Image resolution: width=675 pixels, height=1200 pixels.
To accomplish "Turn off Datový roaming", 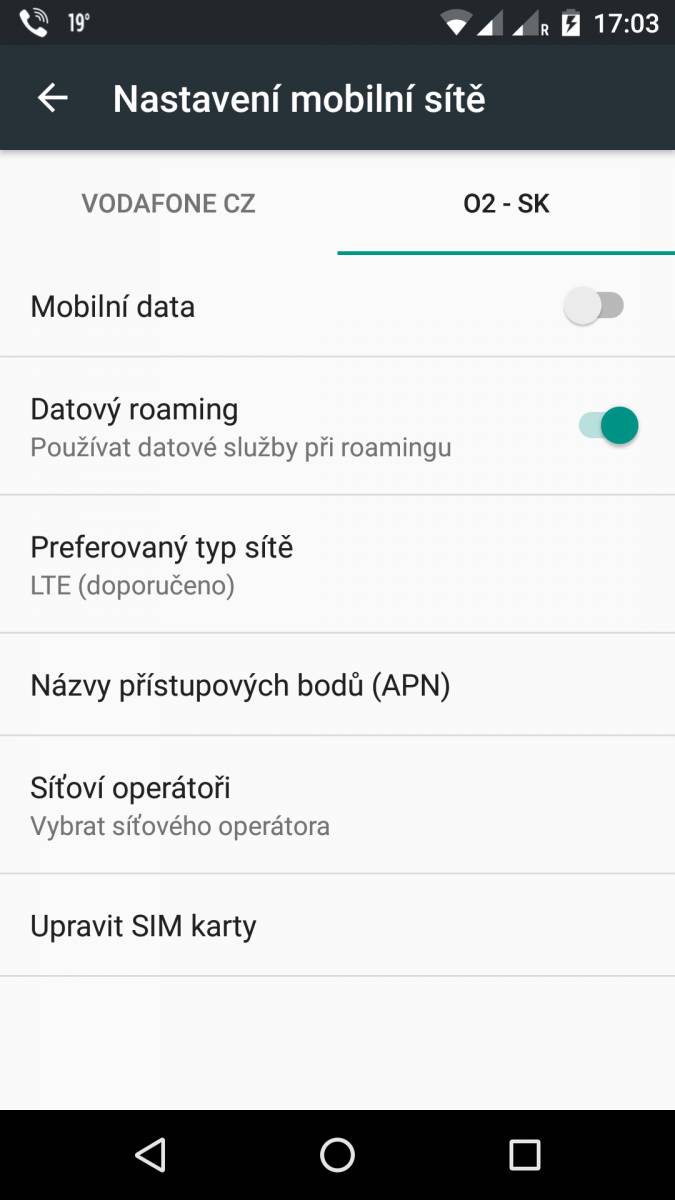I will 608,425.
